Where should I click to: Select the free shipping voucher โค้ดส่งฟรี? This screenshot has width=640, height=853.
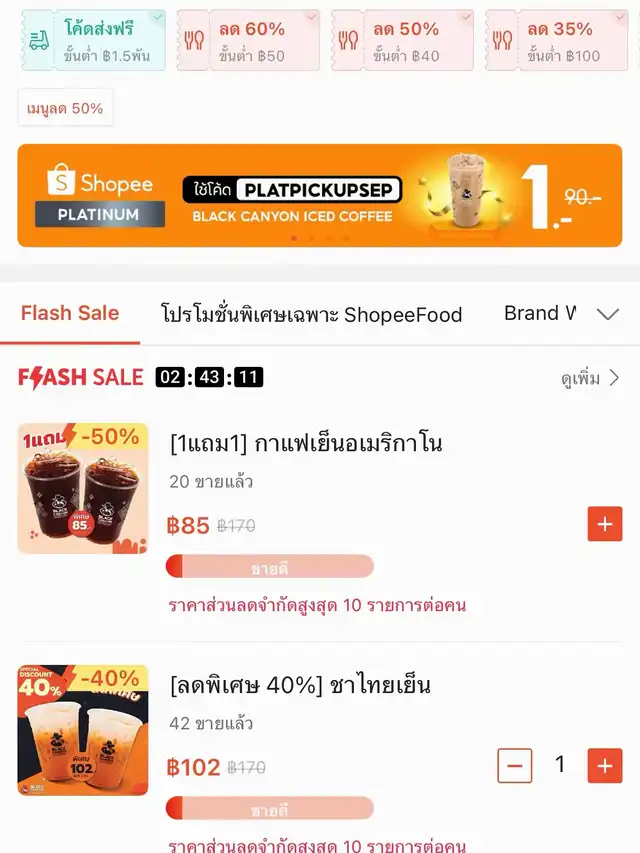click(x=95, y=41)
